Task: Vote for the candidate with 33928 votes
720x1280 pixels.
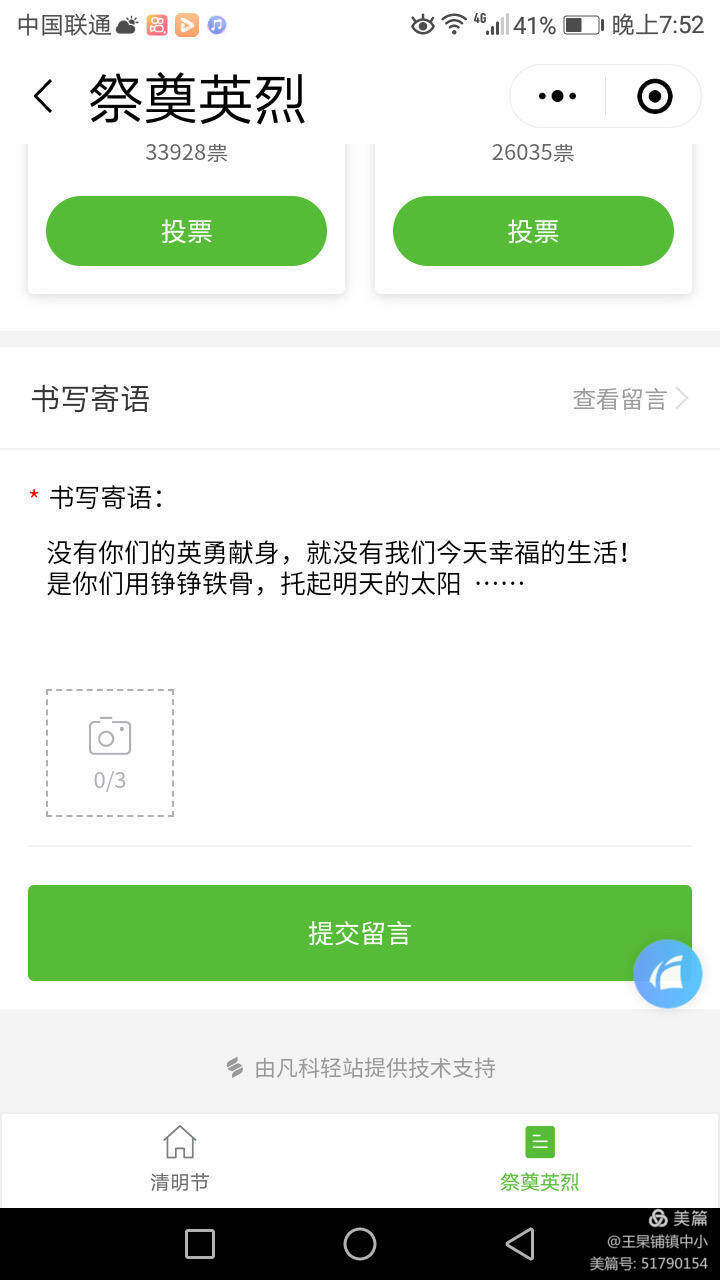Action: [x=186, y=231]
